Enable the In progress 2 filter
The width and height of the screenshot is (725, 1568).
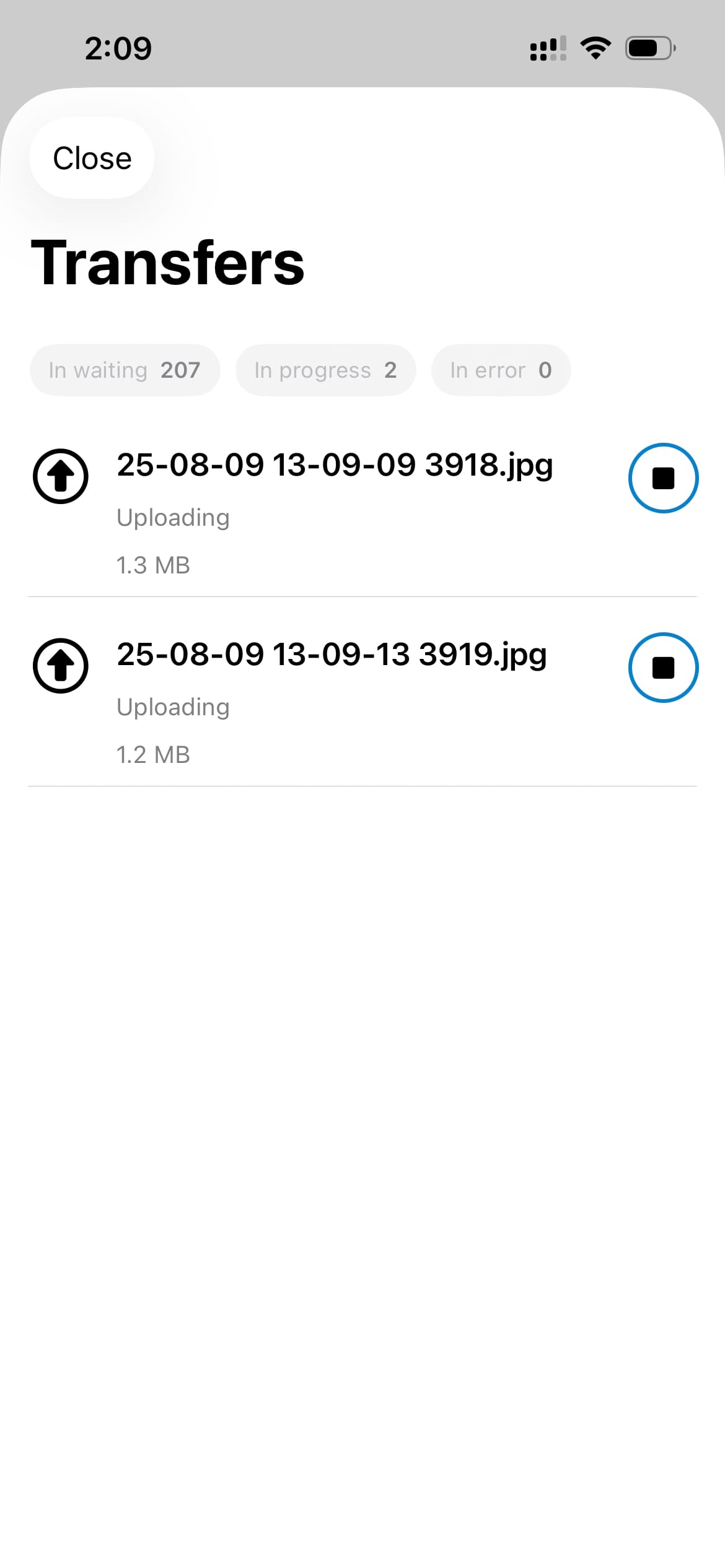(x=326, y=370)
